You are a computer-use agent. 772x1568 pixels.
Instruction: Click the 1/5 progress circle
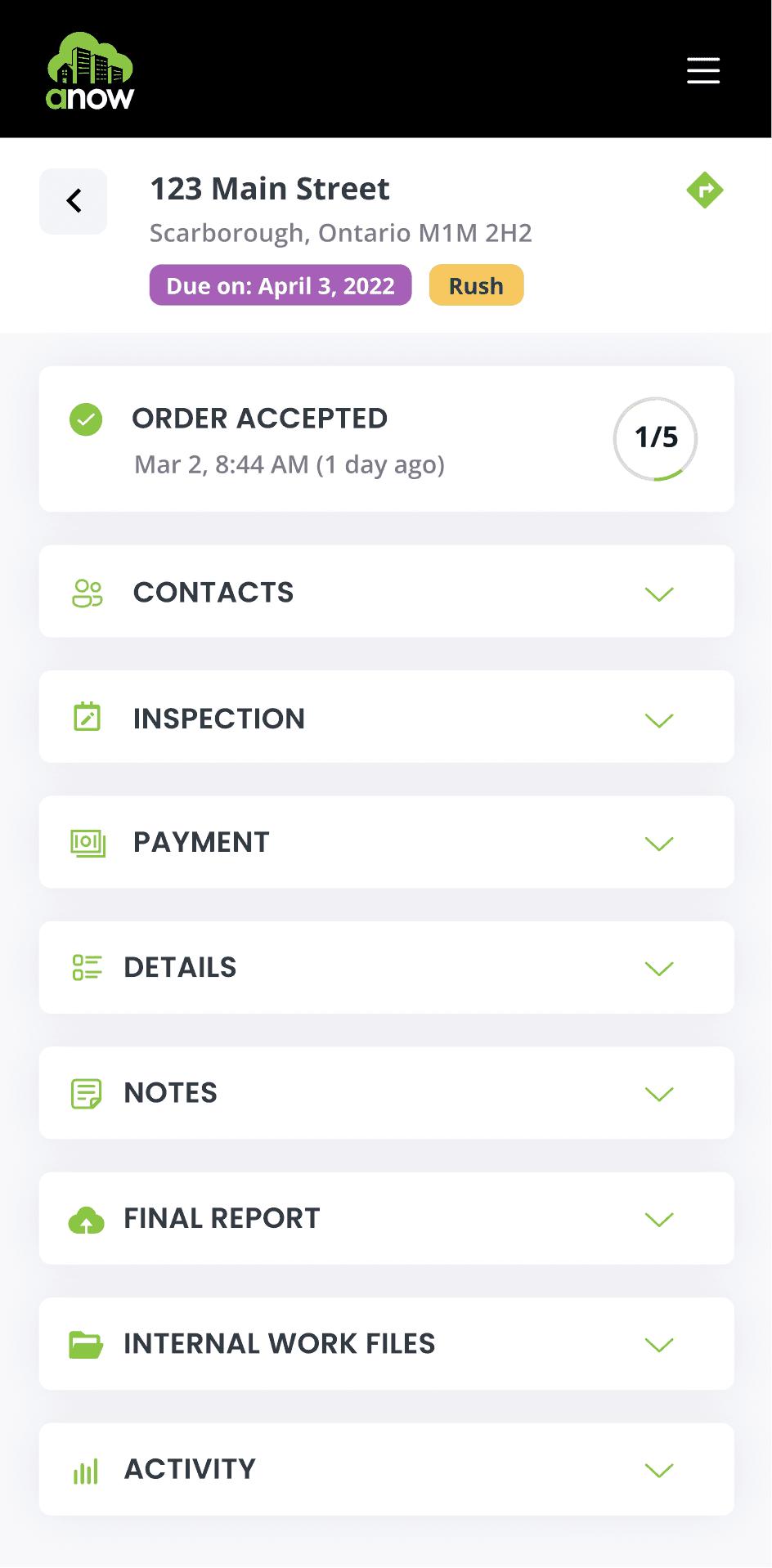655,439
